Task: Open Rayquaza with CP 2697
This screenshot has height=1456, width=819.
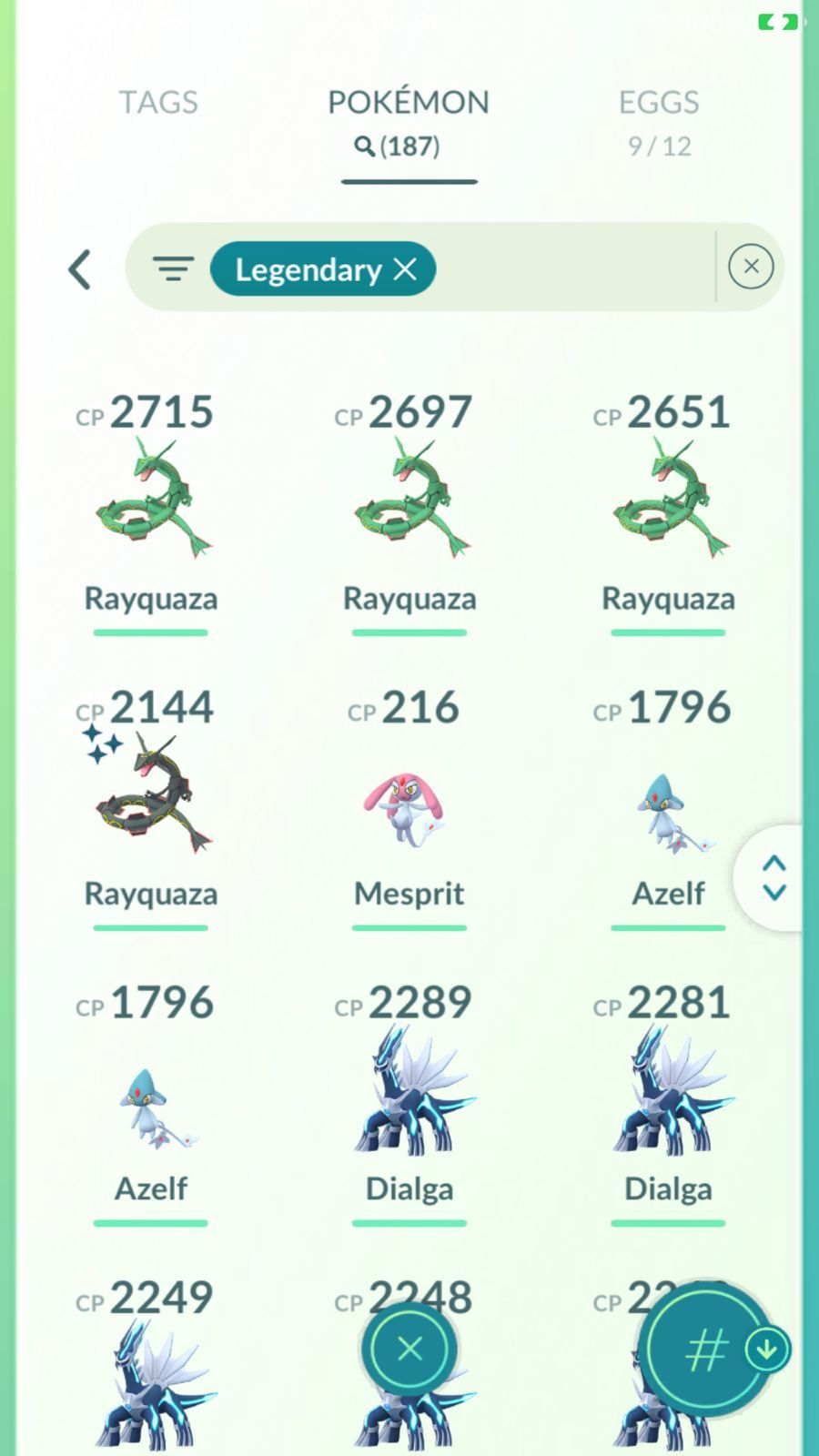Action: (x=409, y=500)
